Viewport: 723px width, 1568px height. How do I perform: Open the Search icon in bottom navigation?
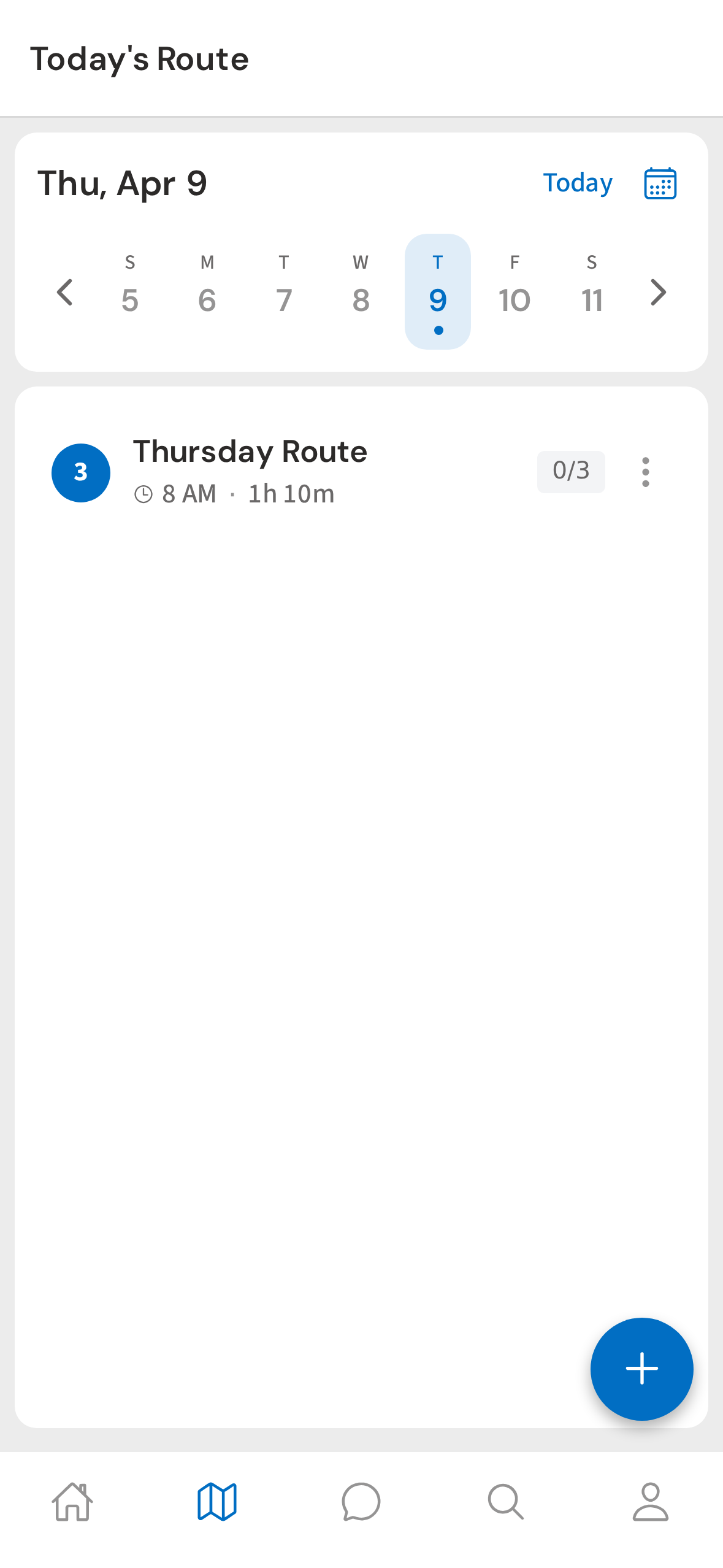(x=506, y=1503)
